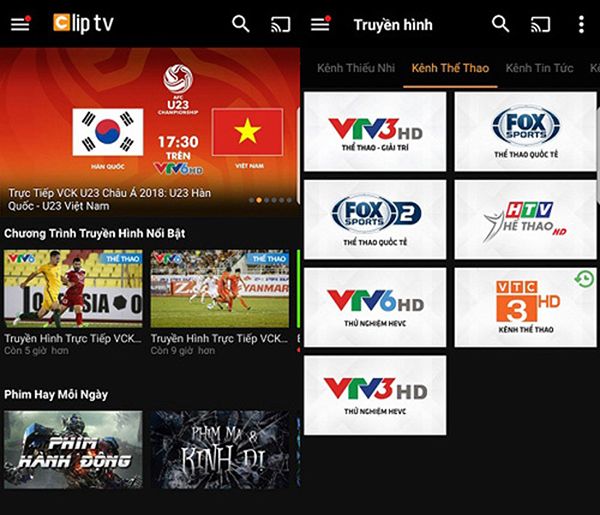Image resolution: width=600 pixels, height=515 pixels.
Task: Open the drawer menu beside Clip TV logo
Action: [20, 24]
